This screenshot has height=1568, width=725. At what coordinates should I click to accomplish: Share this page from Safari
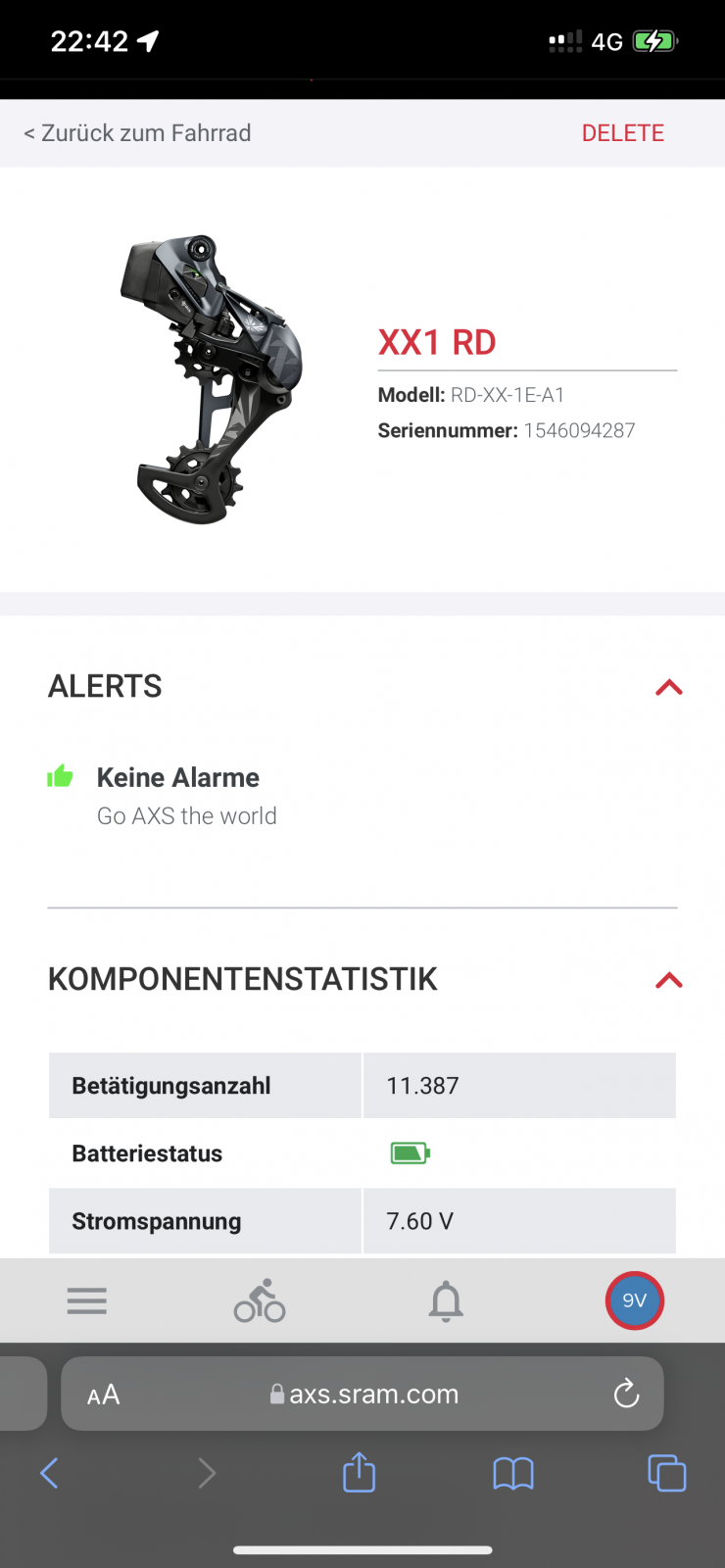click(x=359, y=1472)
